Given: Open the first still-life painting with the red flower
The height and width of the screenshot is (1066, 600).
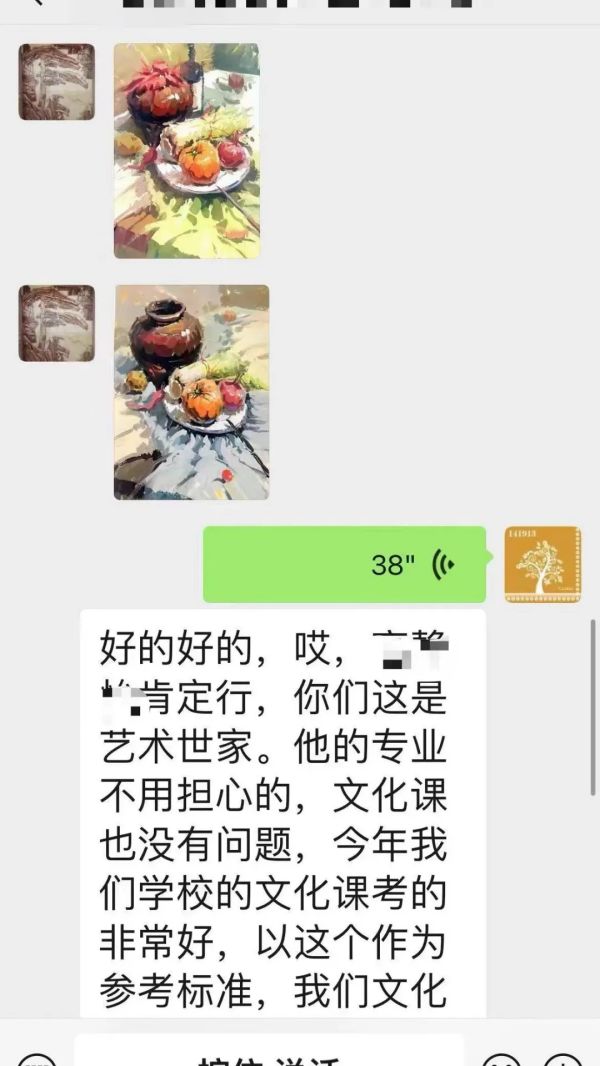Looking at the screenshot, I should (x=186, y=150).
